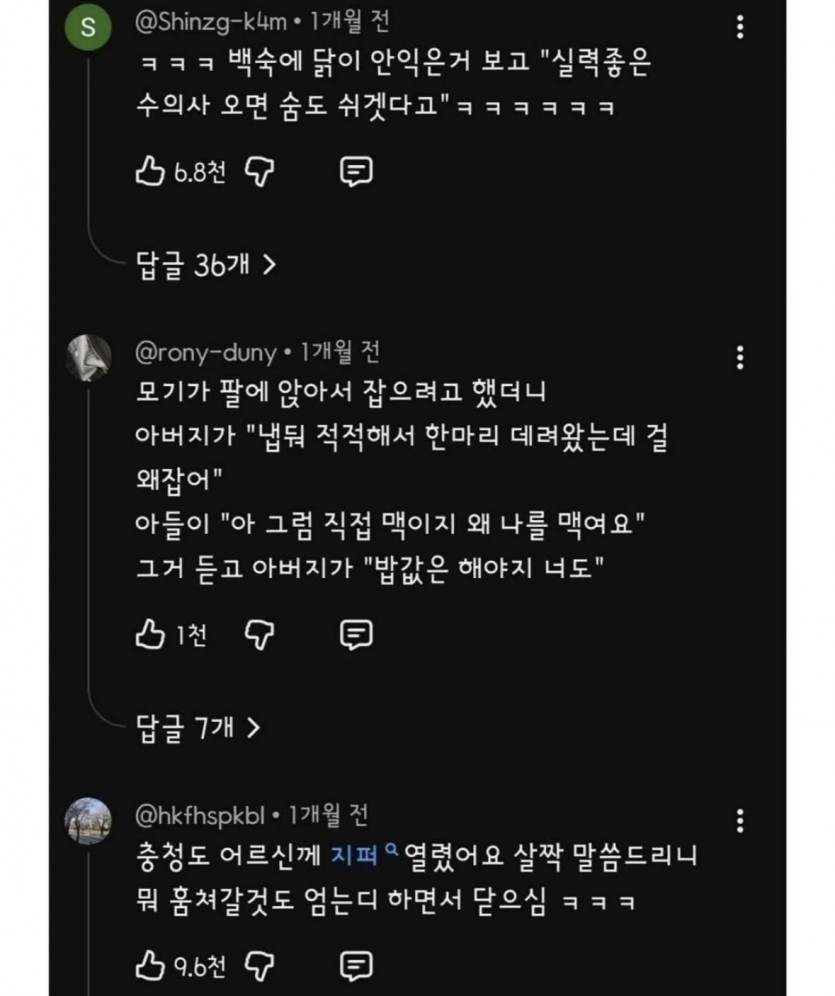
Task: Open @Shinzg-k4m's channel avatar
Action: pos(88,27)
